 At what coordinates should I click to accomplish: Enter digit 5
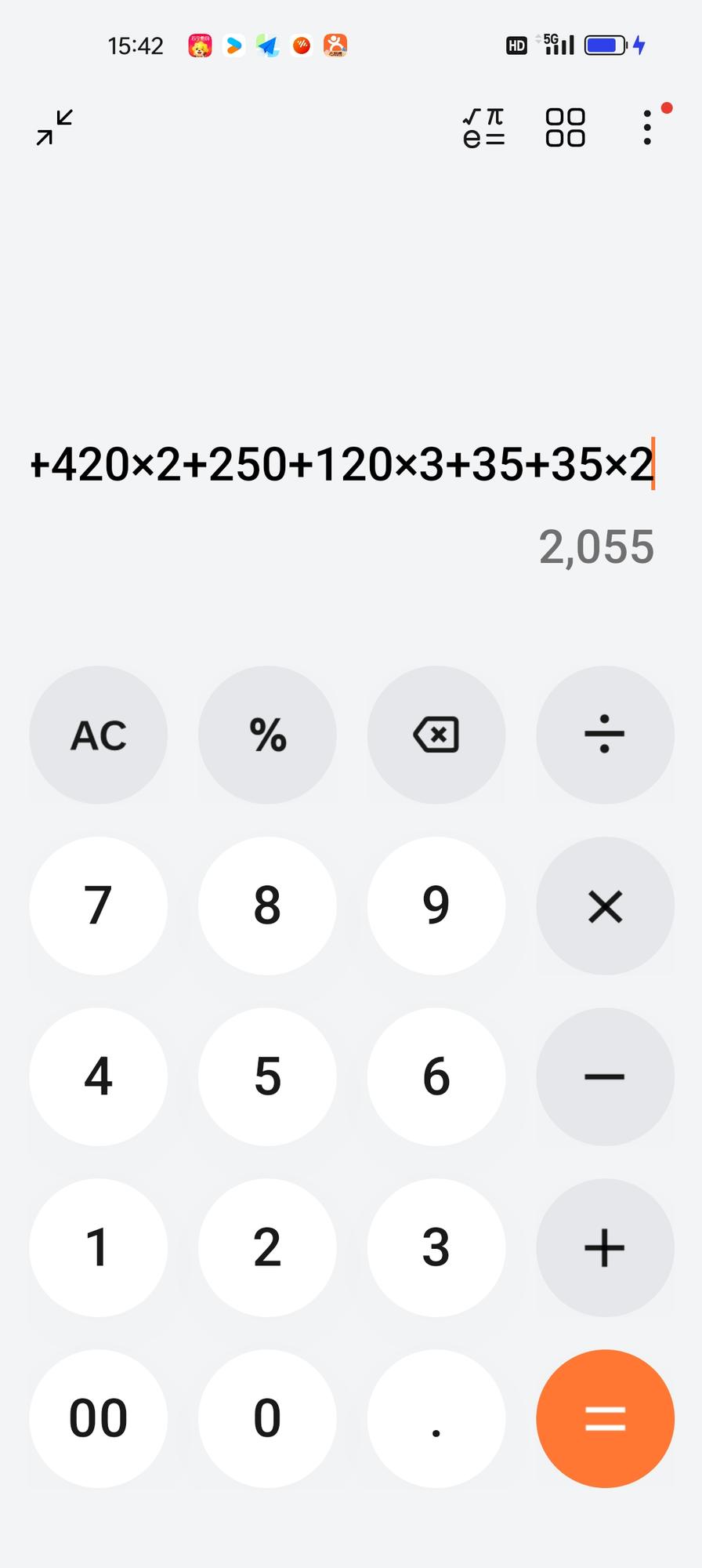tap(267, 1076)
